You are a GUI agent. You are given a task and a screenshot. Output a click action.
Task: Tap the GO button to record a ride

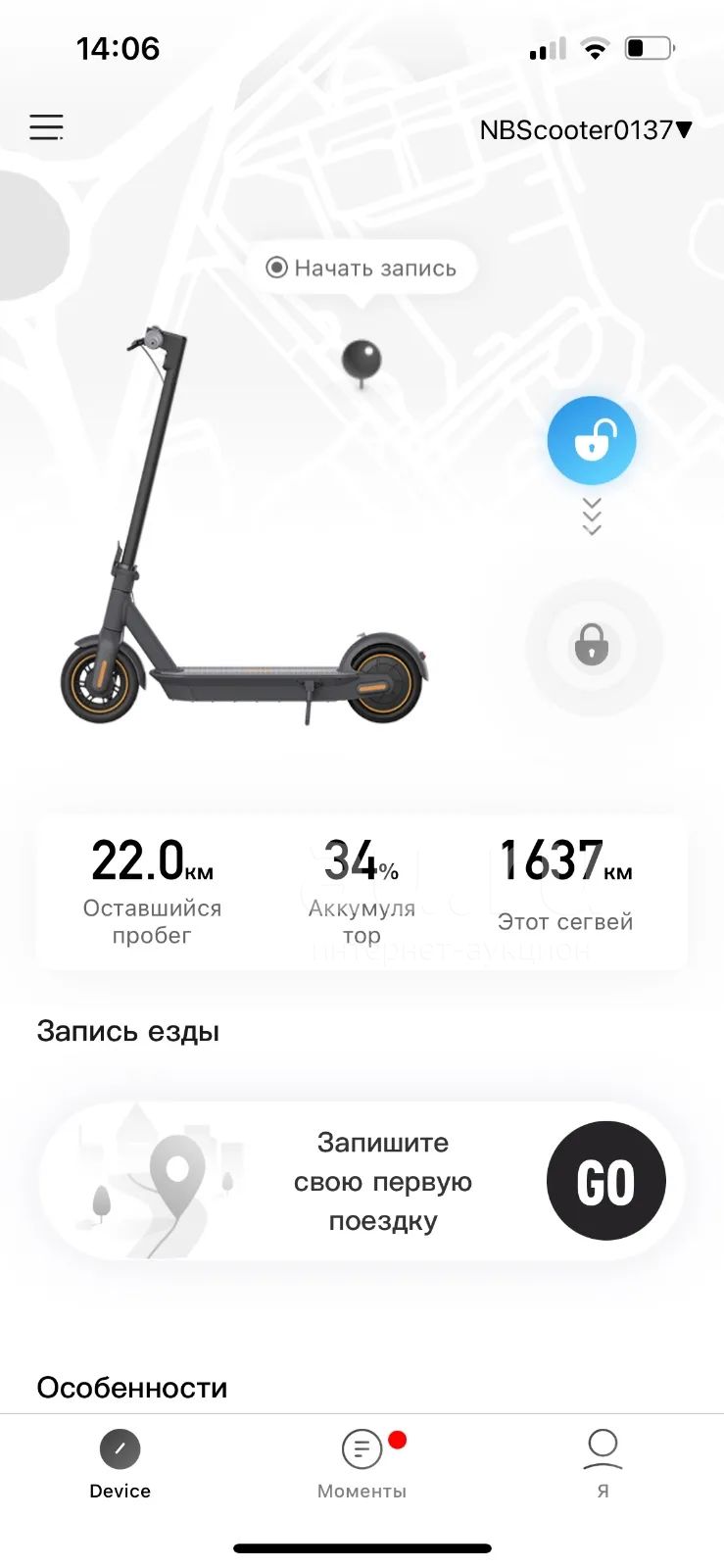coord(606,1181)
